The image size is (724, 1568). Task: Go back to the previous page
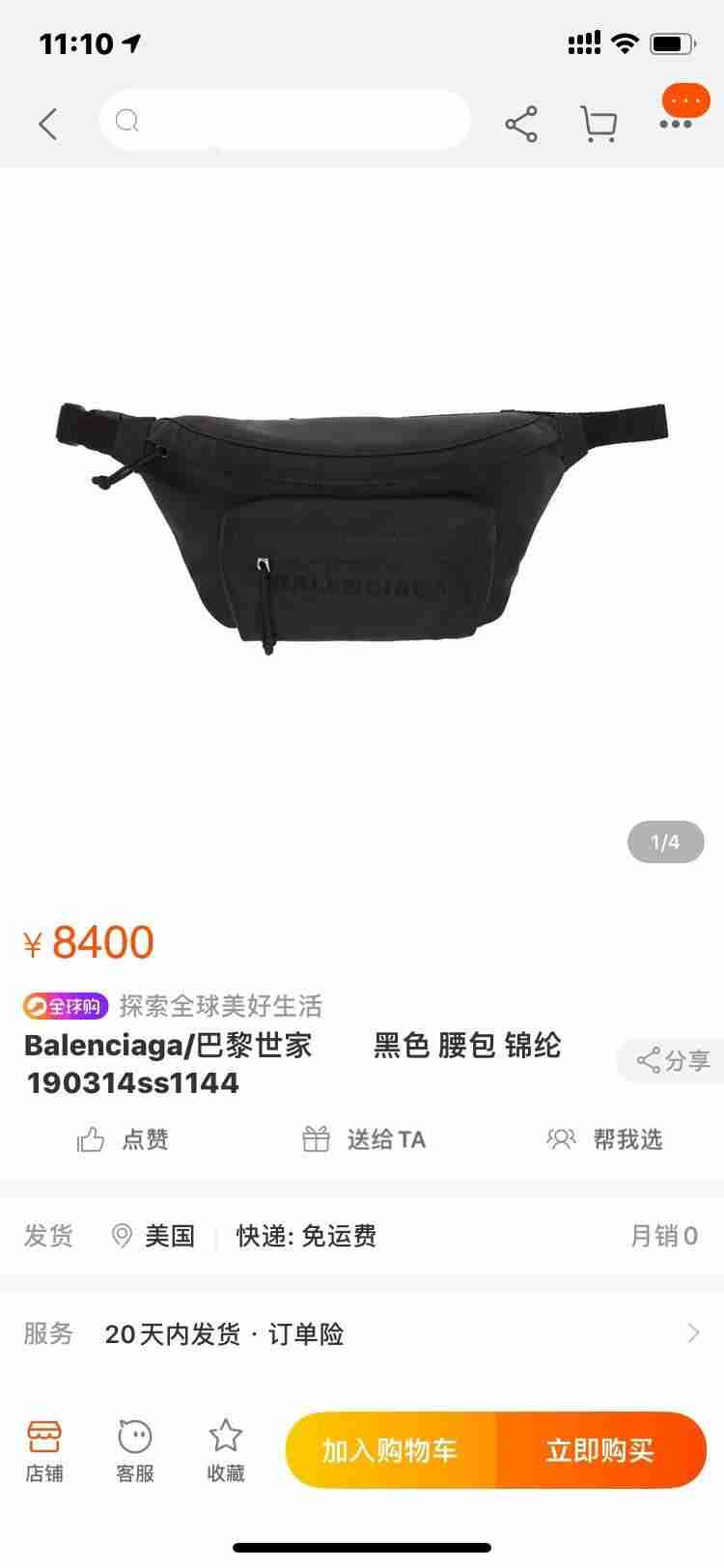point(48,124)
